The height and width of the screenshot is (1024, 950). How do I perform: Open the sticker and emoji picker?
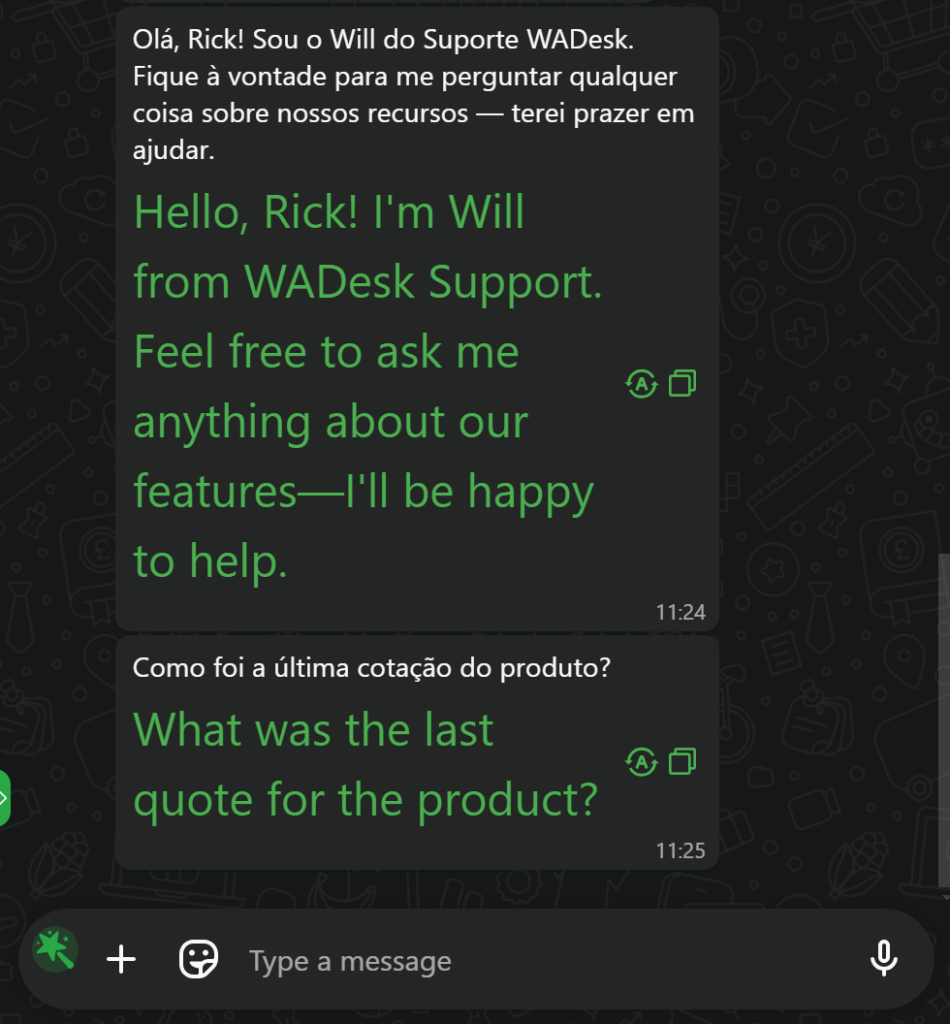click(x=198, y=960)
